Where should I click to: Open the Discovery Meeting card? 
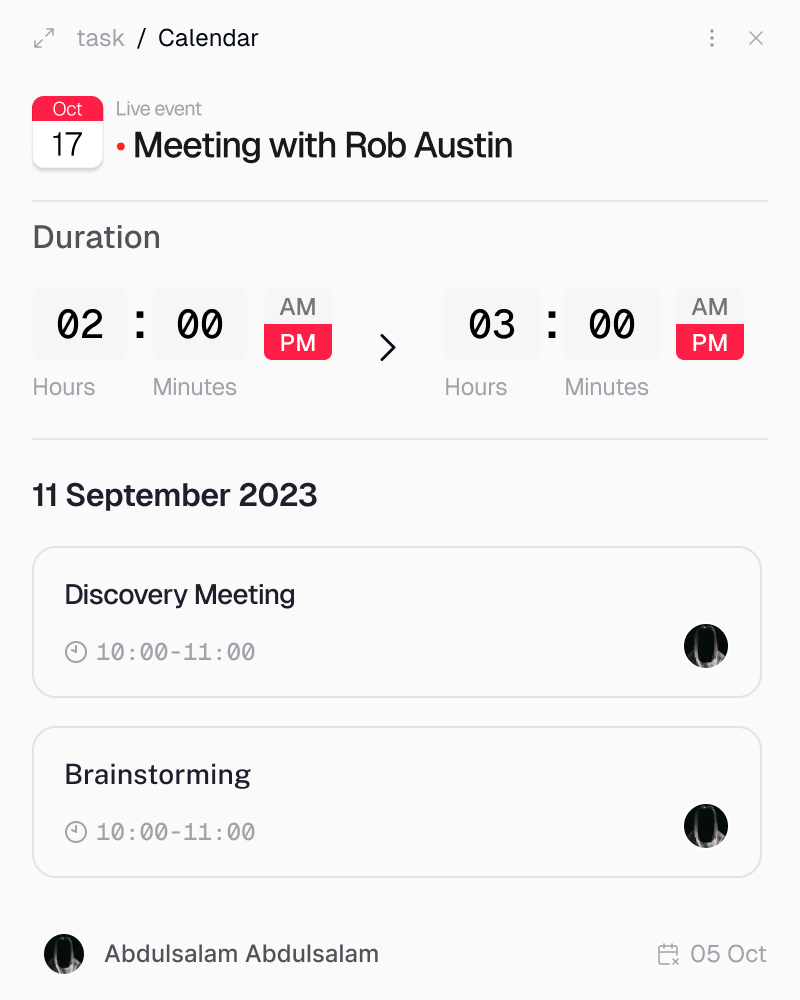(x=397, y=620)
